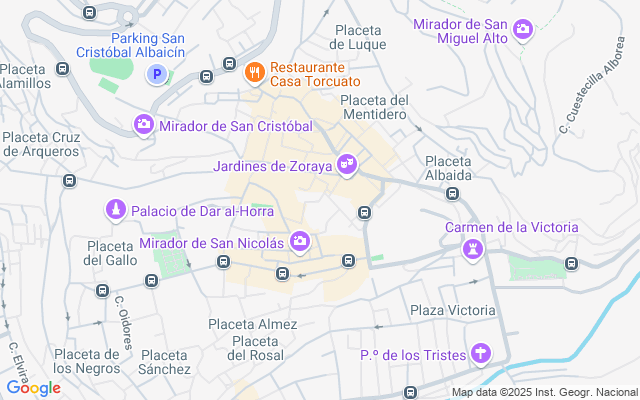Select the Jardines de Zoraya marker
Screen dimensions: 640x400
coord(347,163)
